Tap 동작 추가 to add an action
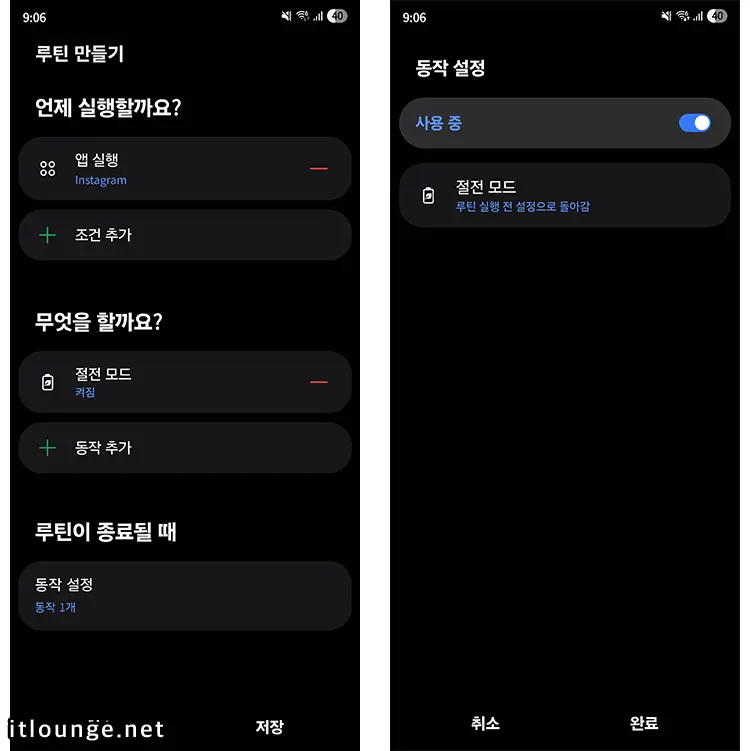Viewport: 750px width, 751px height. tap(185, 448)
